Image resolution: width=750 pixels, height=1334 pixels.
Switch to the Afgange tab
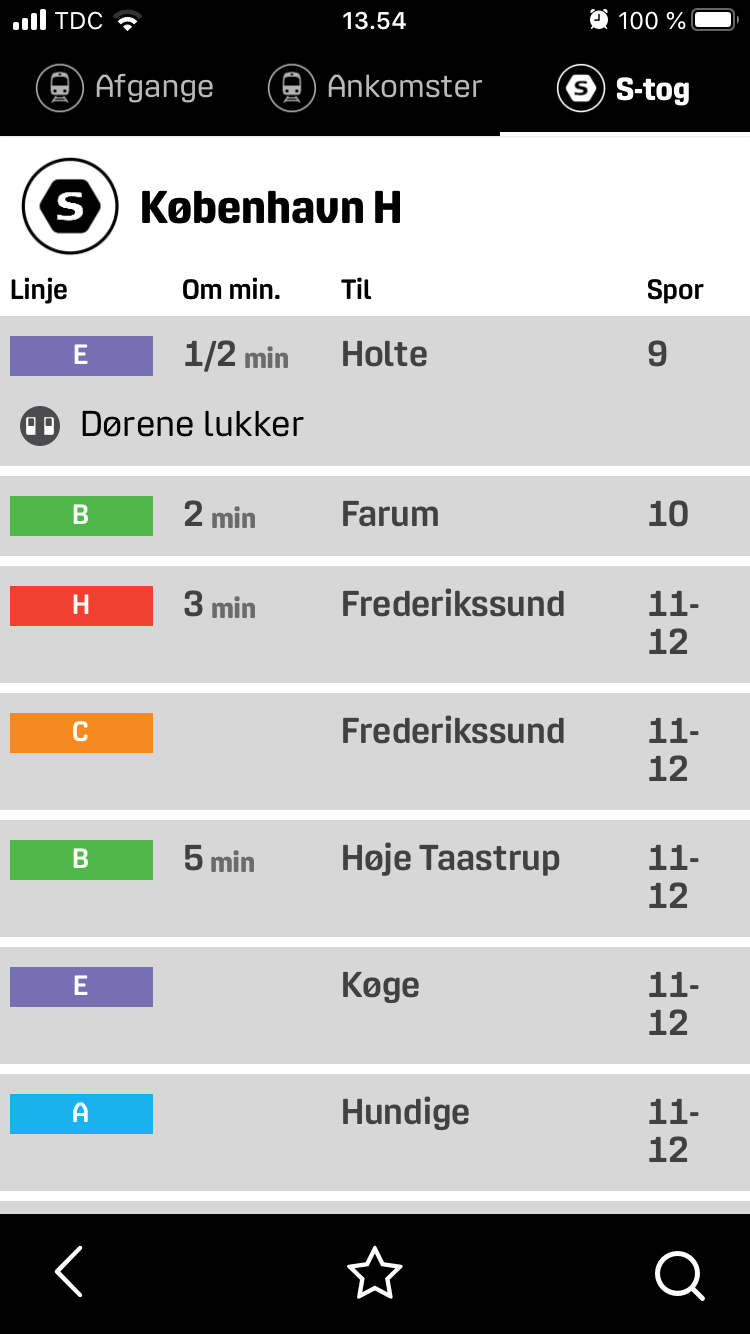pos(125,88)
